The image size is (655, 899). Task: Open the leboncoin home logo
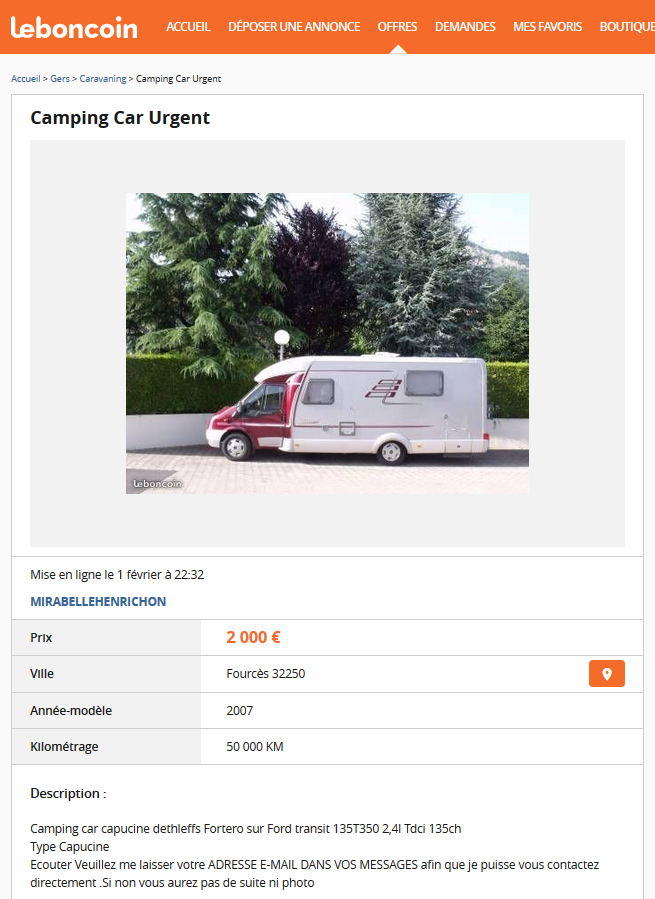[x=74, y=27]
